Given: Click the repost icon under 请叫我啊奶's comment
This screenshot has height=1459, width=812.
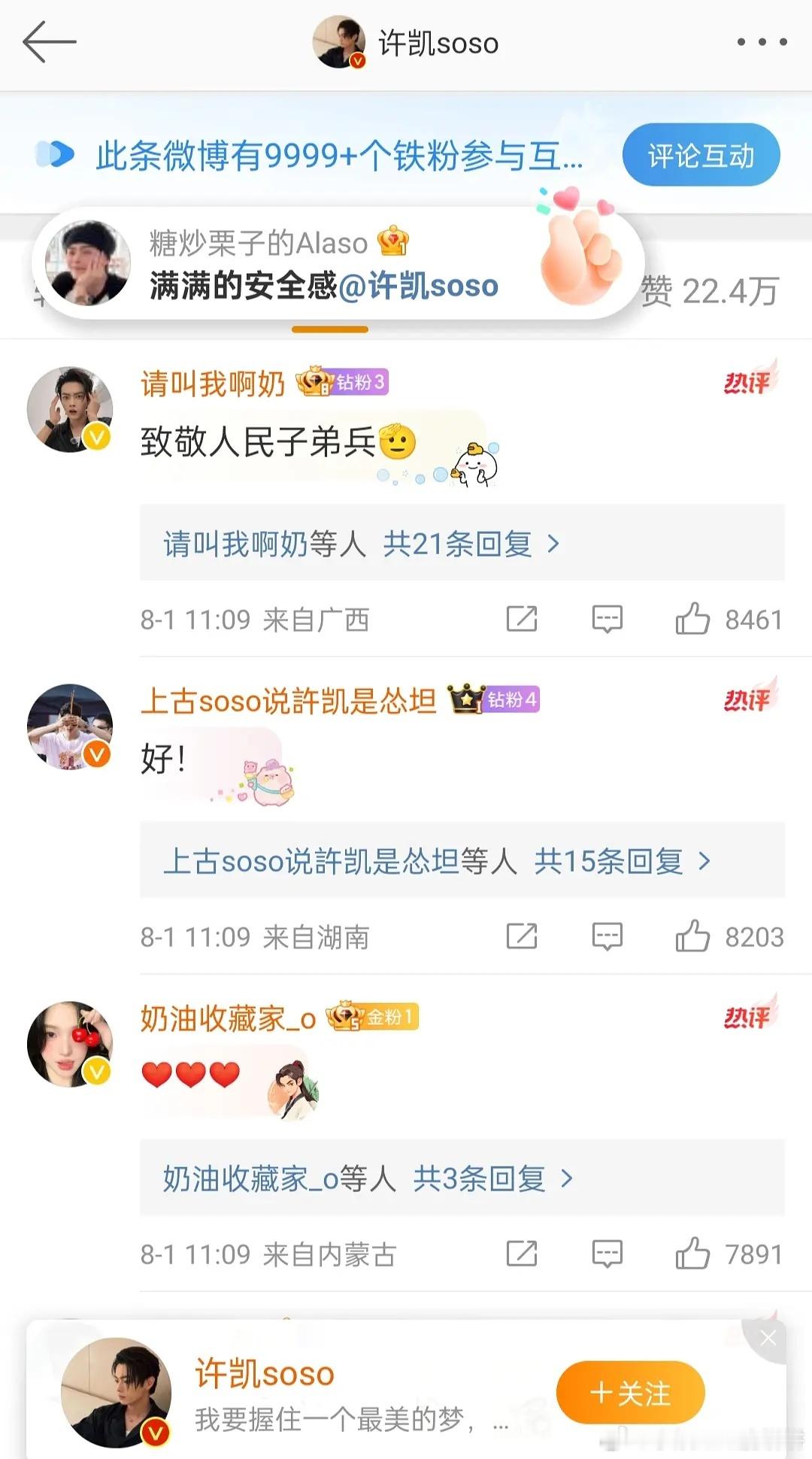Looking at the screenshot, I should 522,619.
